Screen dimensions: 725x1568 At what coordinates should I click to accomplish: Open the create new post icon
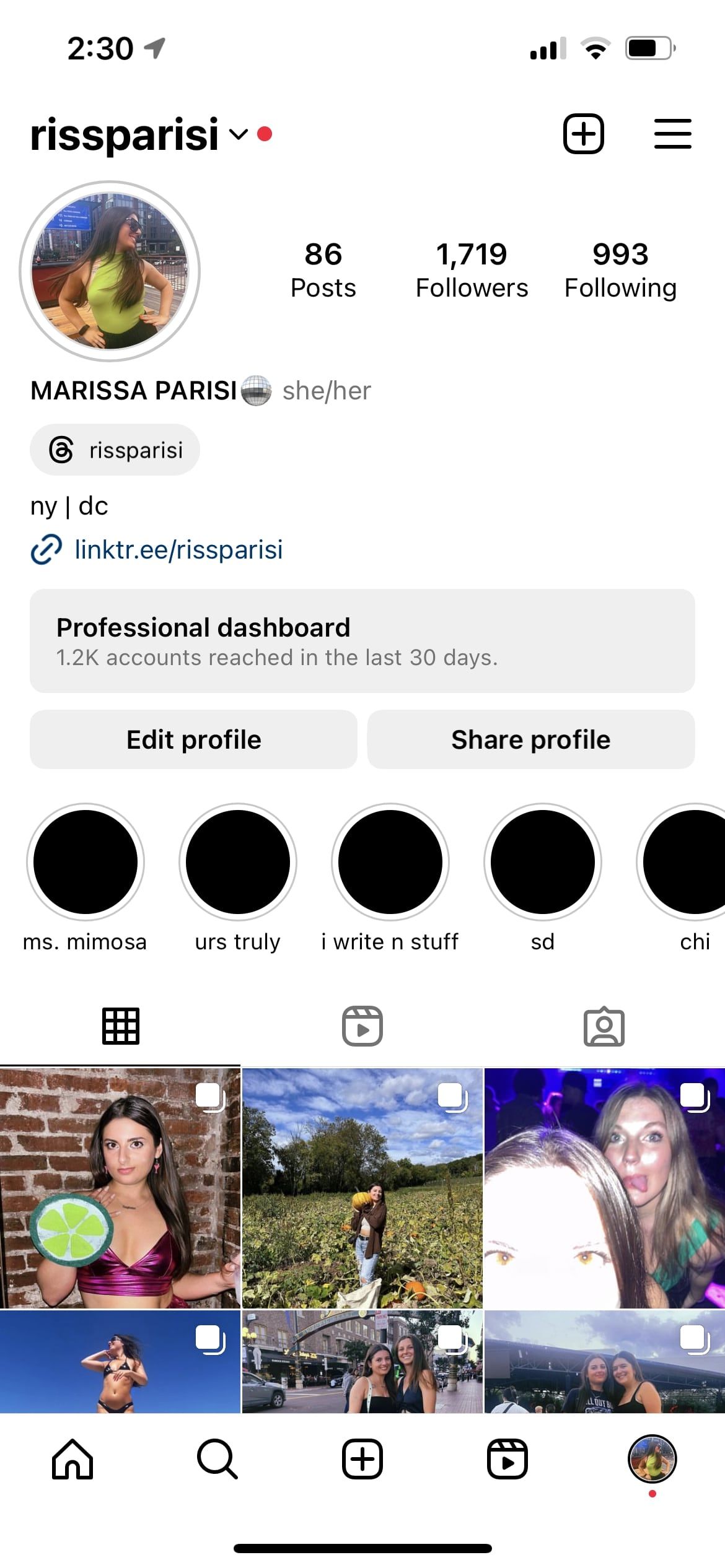[583, 134]
